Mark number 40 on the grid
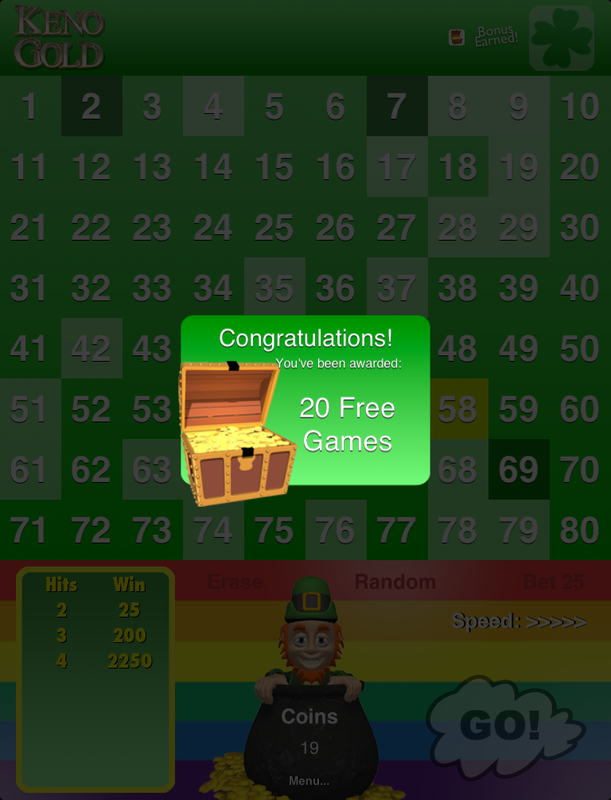Viewport: 611px width, 800px height. pos(580,288)
